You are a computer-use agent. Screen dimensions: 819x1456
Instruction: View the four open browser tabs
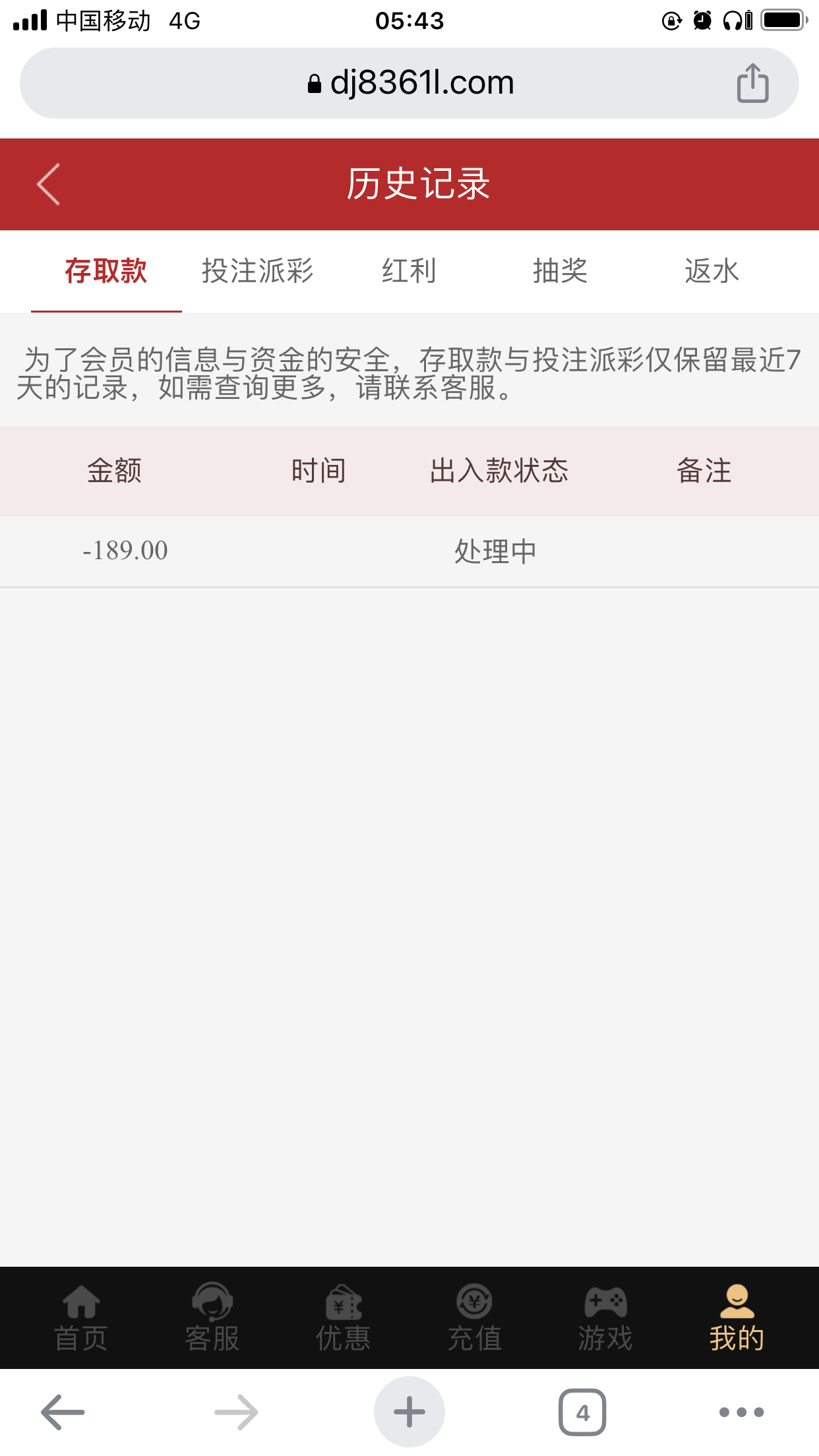point(582,1412)
